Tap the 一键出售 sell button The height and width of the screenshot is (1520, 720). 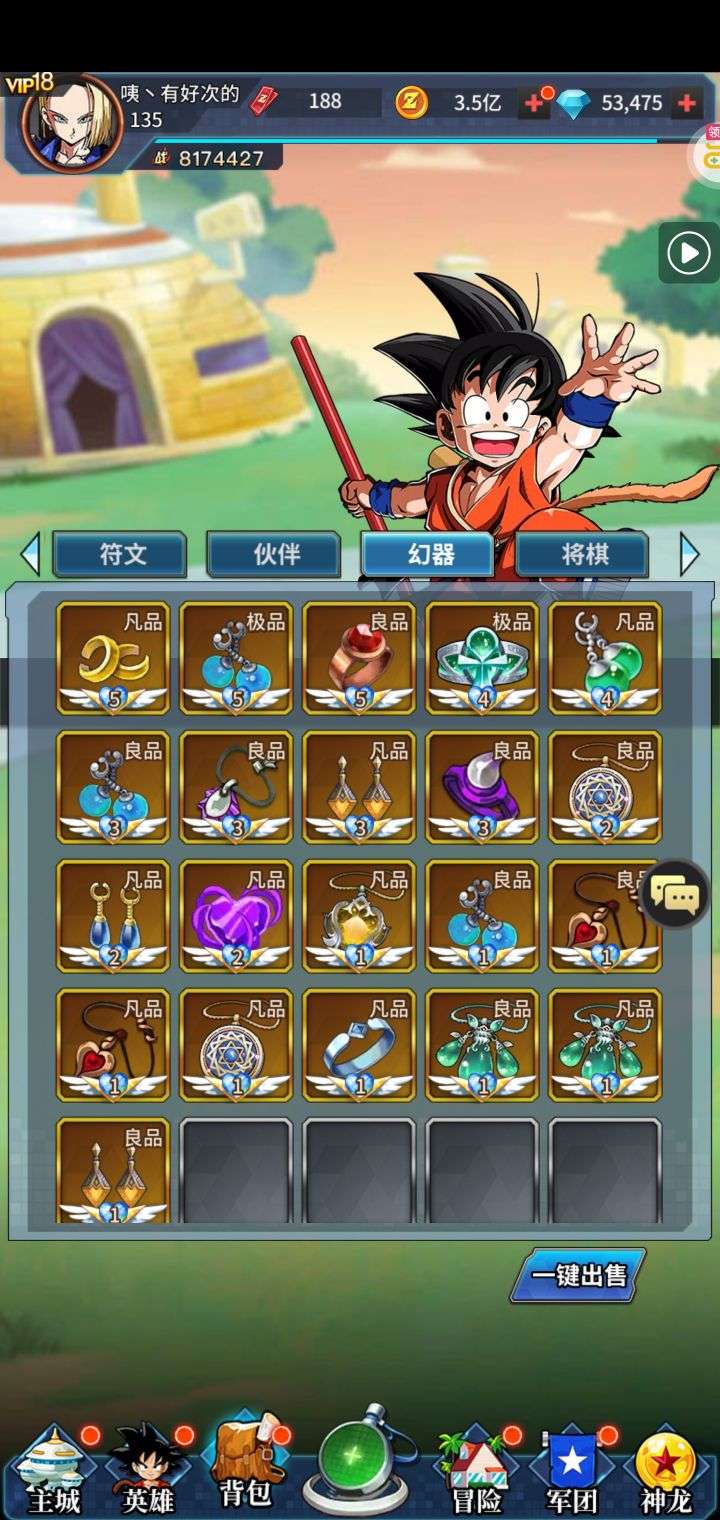pyautogui.click(x=579, y=1275)
